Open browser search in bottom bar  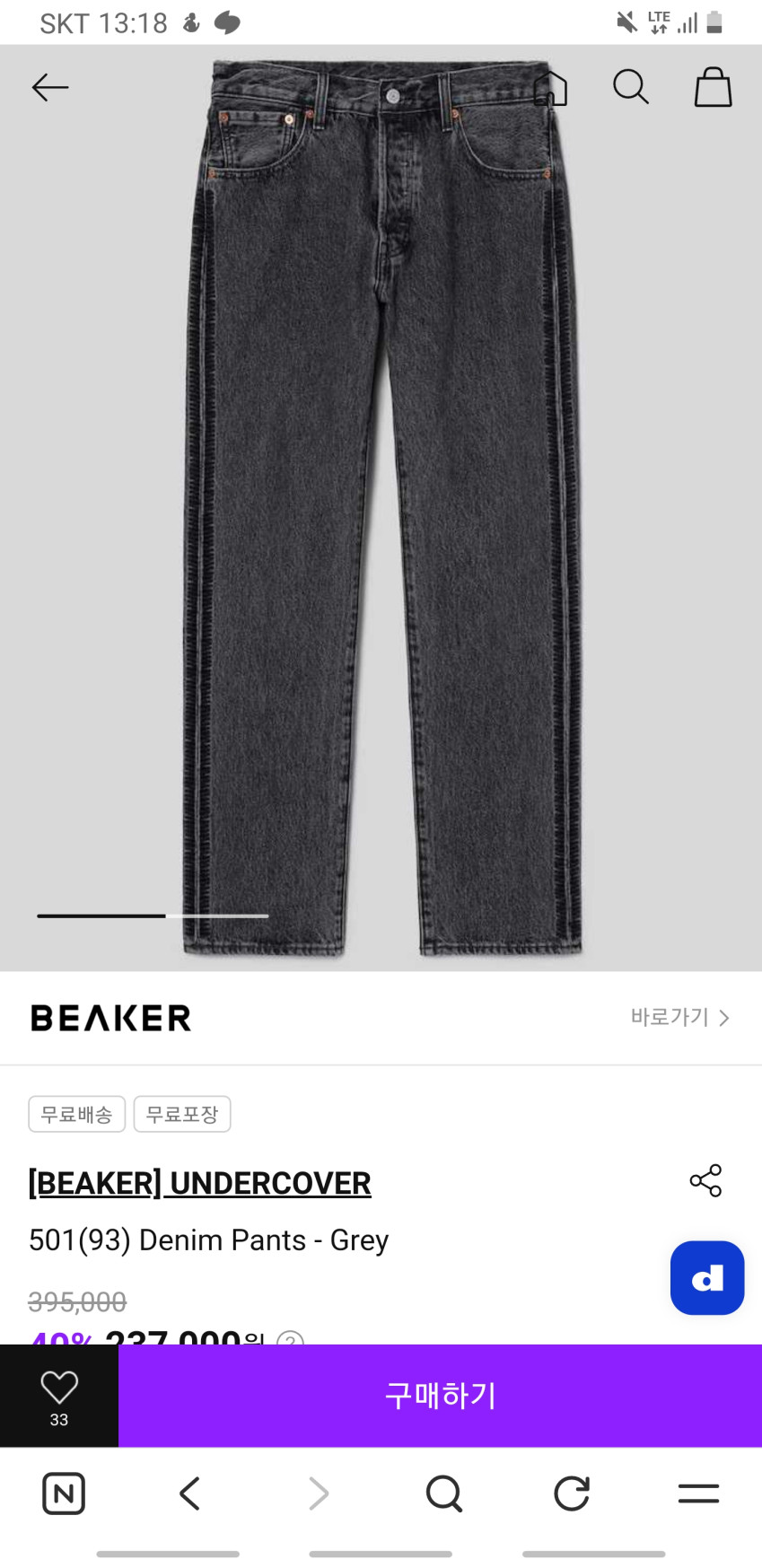coord(443,1494)
